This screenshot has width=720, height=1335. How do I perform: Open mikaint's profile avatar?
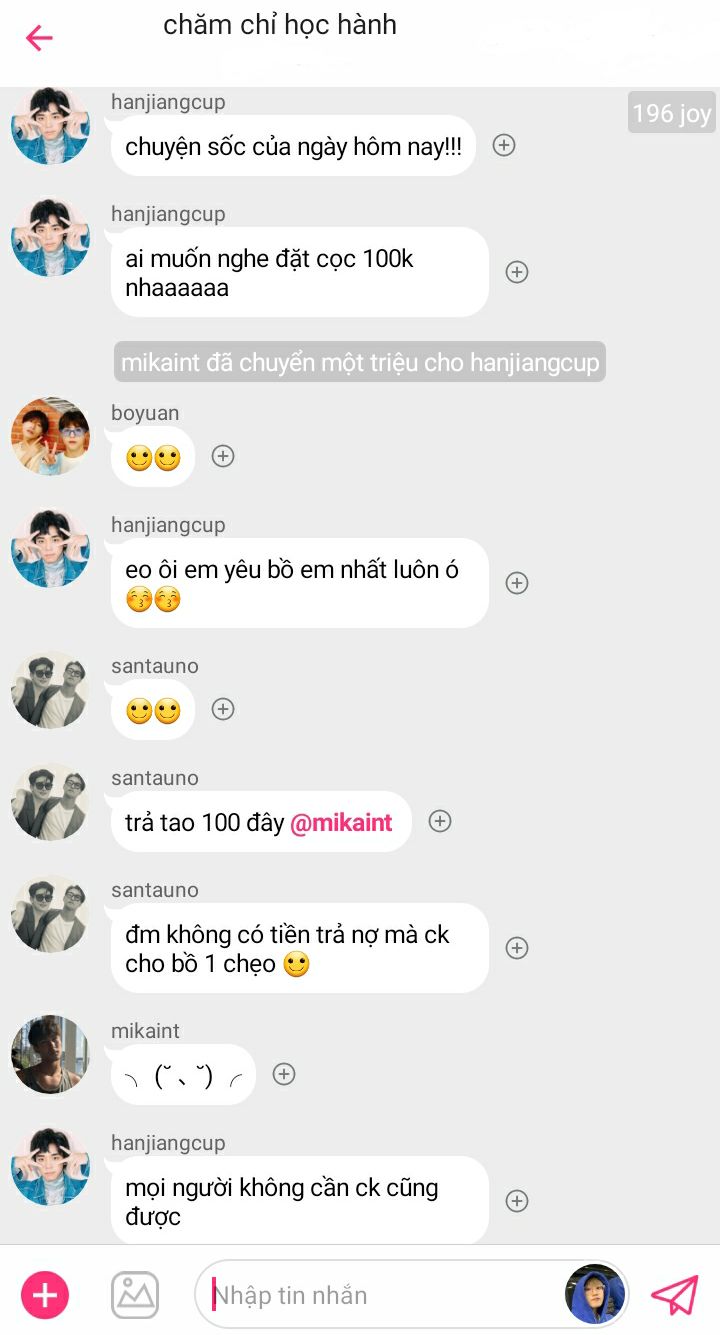click(50, 1055)
